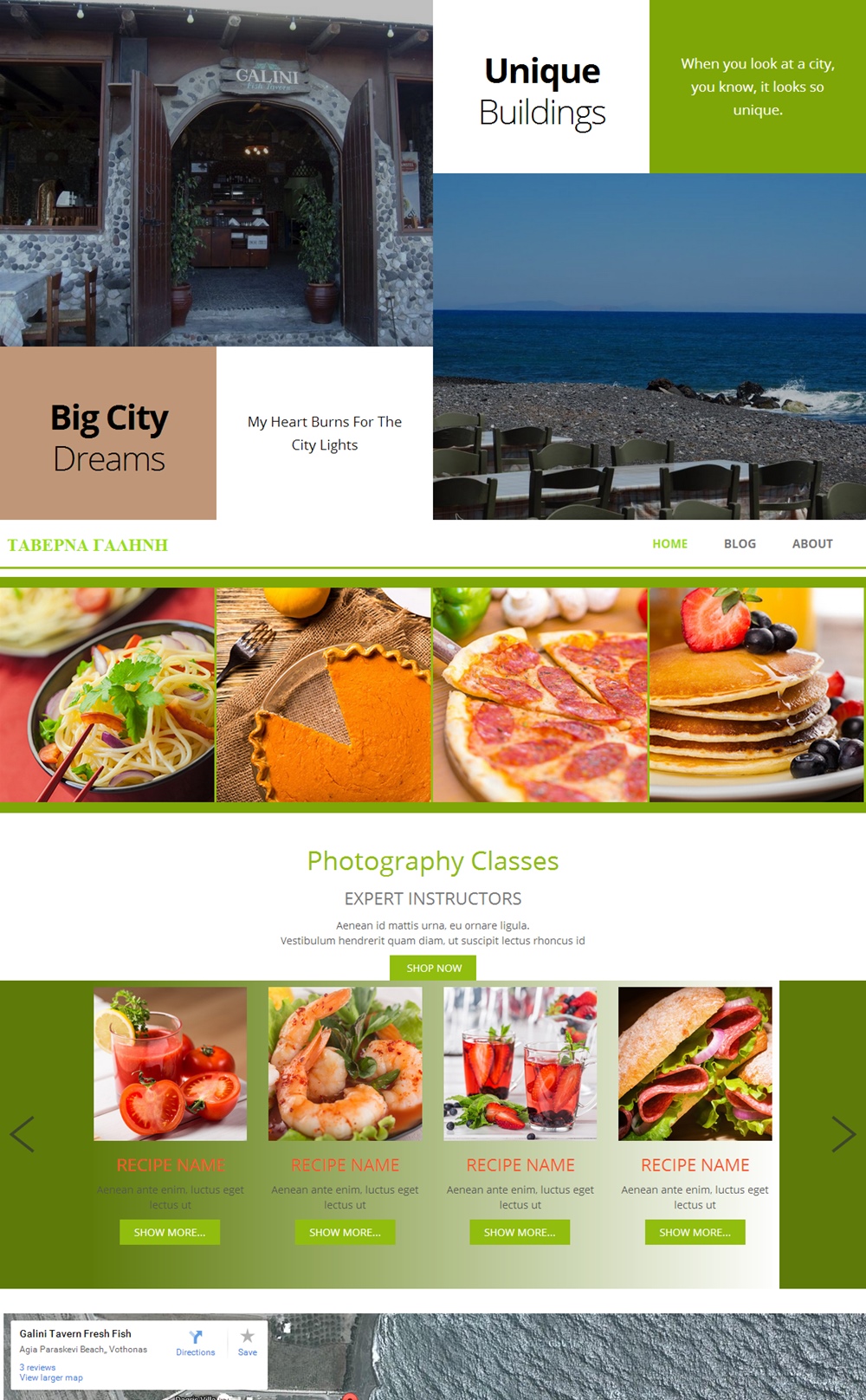Tap Show More under the shrimp recipe
The height and width of the screenshot is (1400, 866).
[x=345, y=1232]
